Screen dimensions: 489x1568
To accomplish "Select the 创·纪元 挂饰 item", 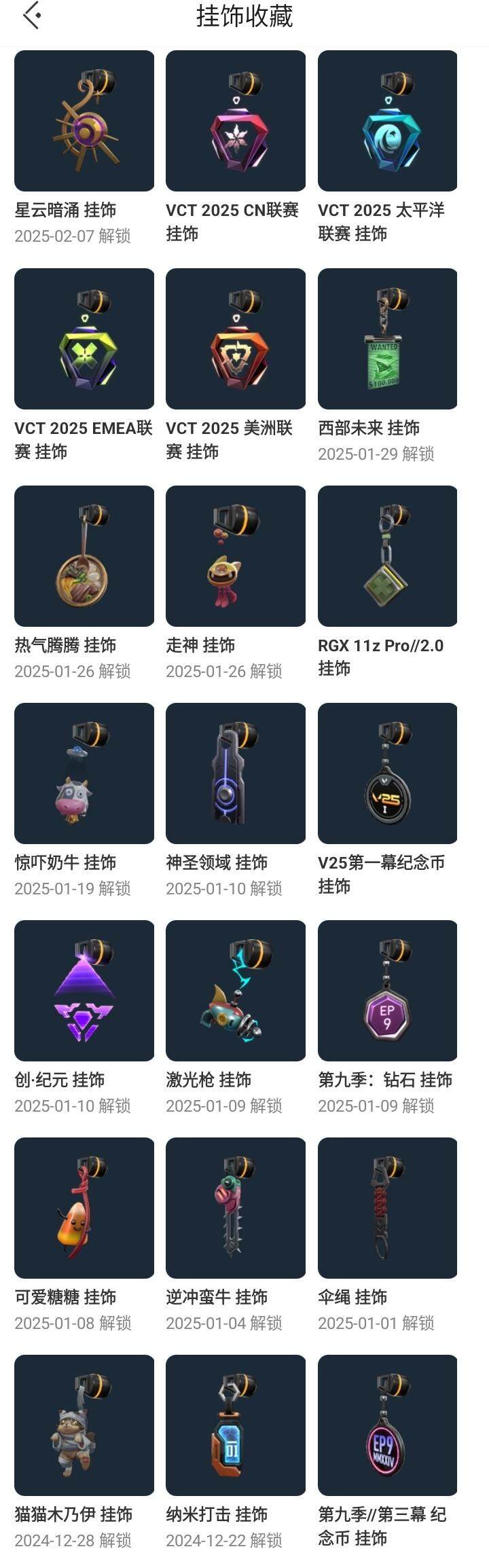I will pyautogui.click(x=84, y=991).
